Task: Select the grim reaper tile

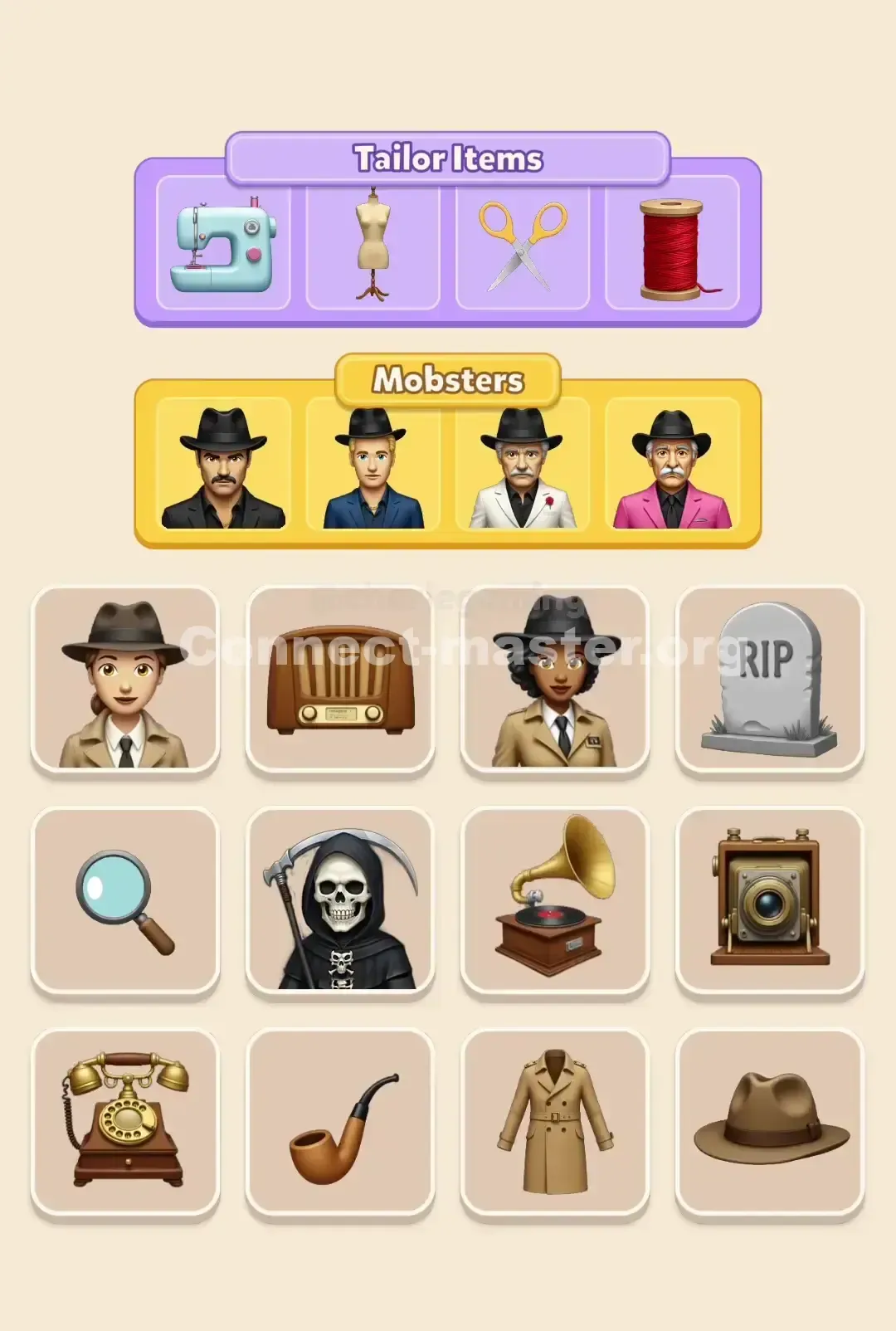Action: (340, 901)
